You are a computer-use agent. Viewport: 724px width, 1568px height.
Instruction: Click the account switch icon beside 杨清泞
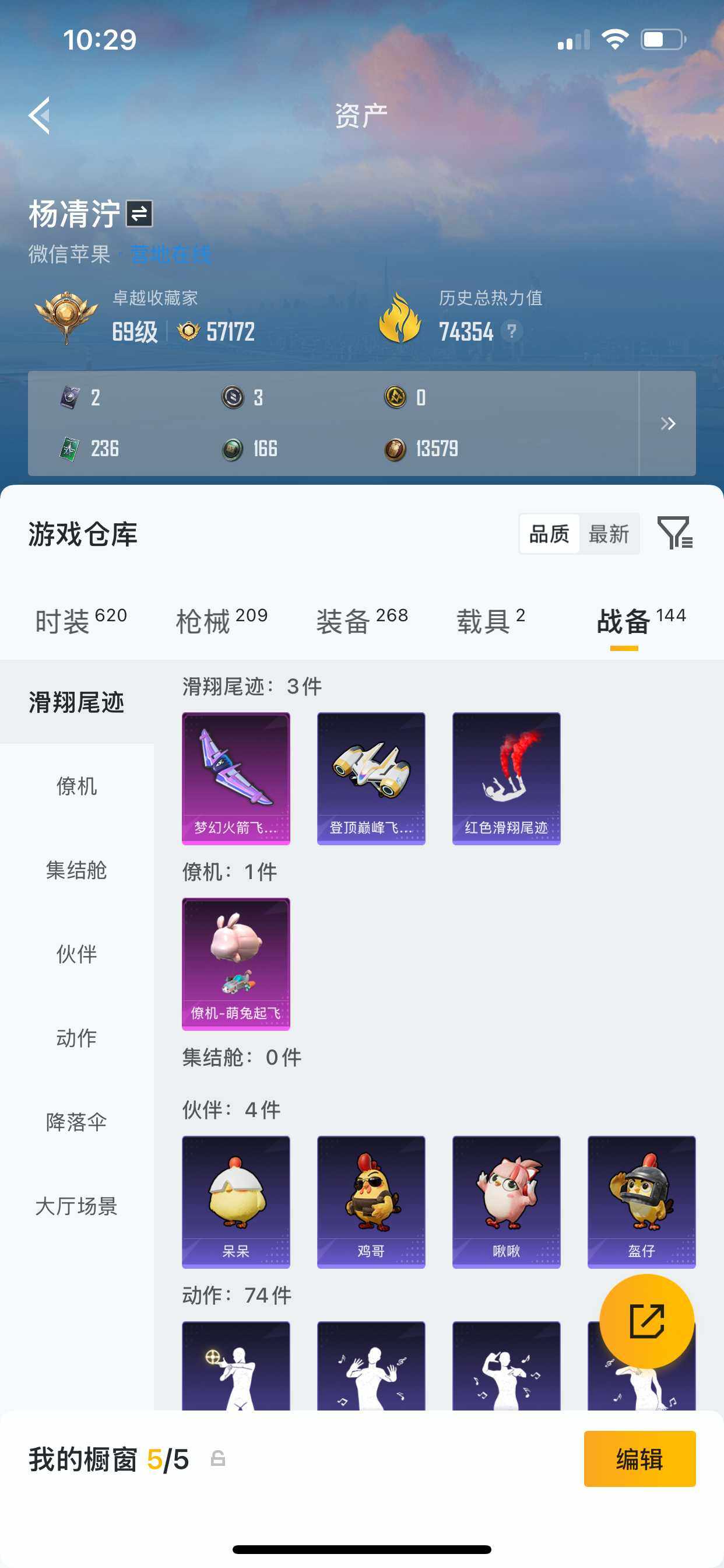[139, 214]
